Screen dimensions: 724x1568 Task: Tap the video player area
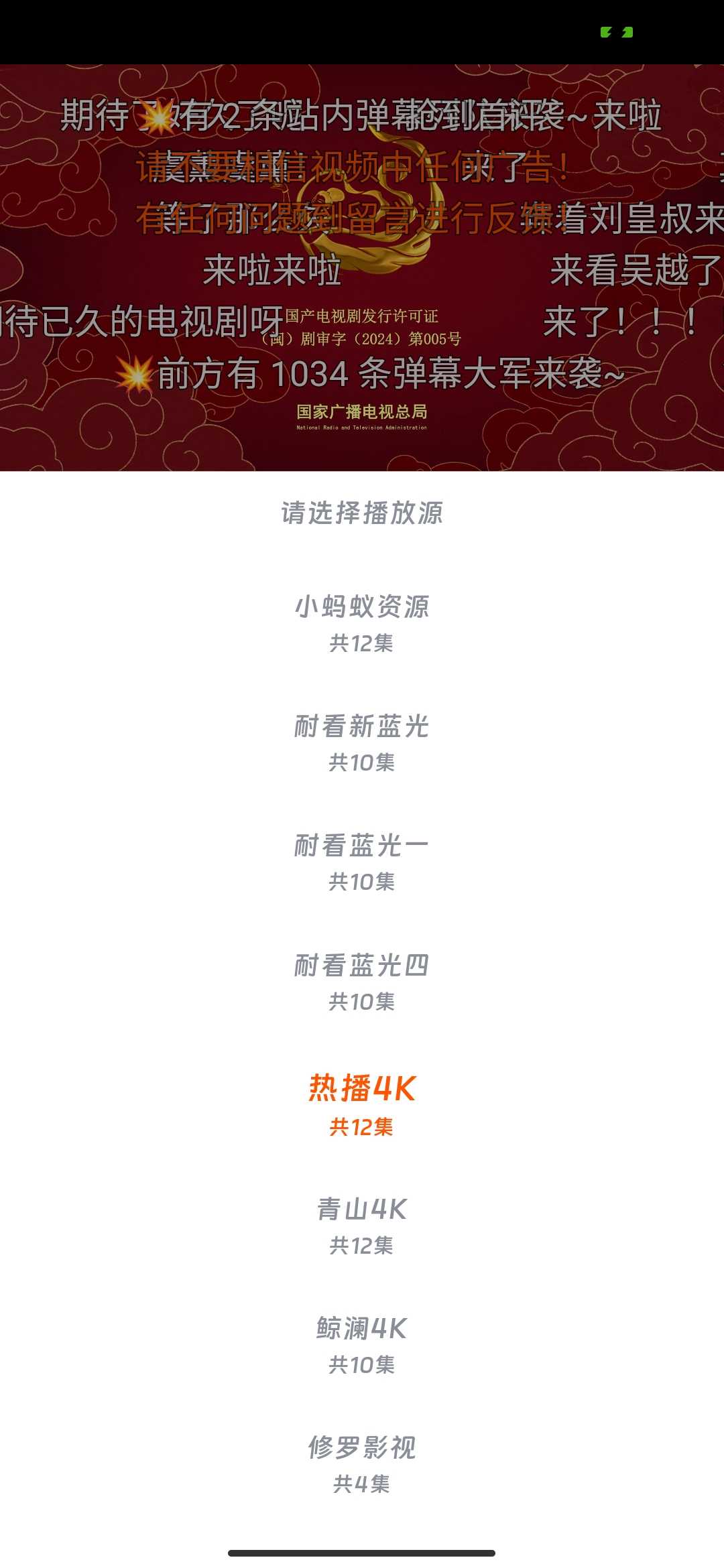pyautogui.click(x=362, y=268)
